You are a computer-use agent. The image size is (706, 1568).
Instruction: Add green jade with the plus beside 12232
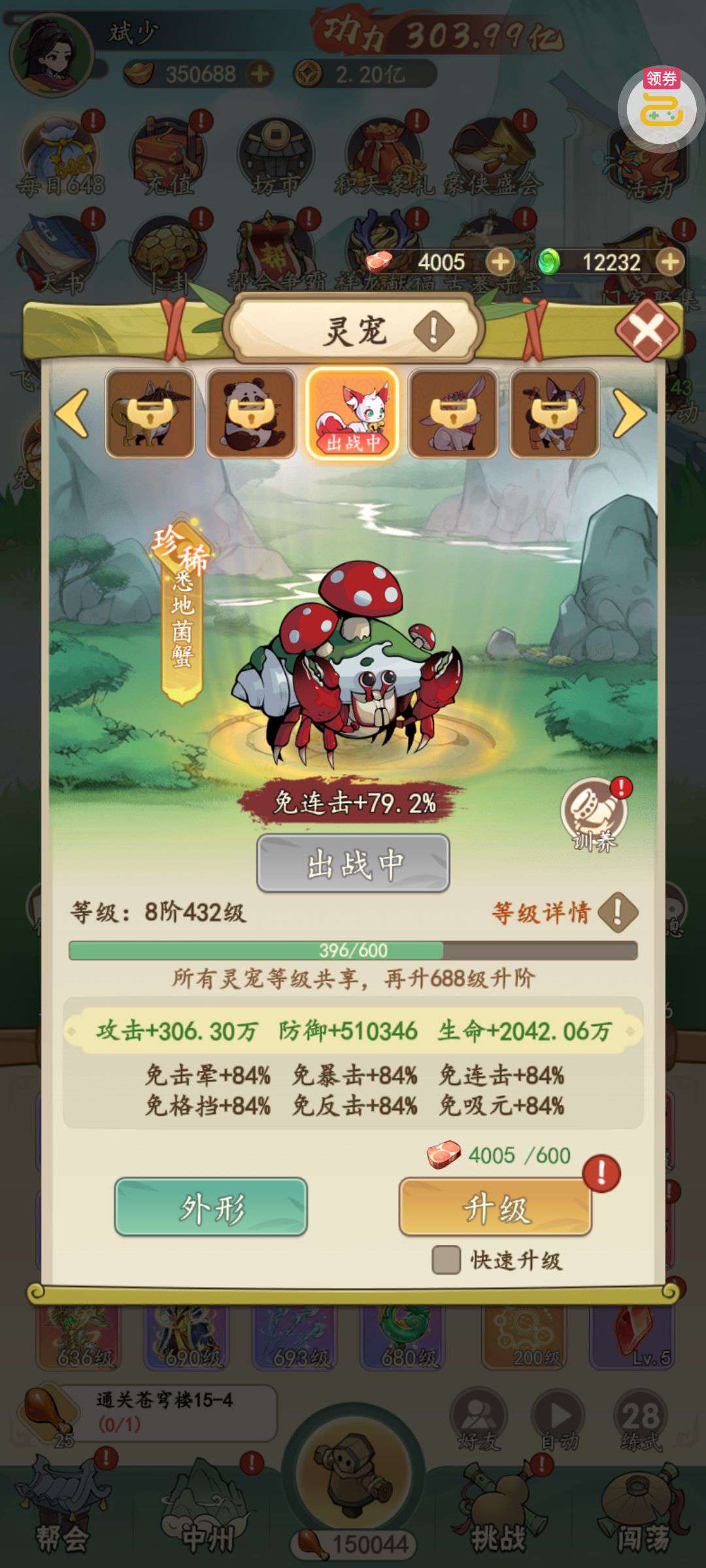670,262
